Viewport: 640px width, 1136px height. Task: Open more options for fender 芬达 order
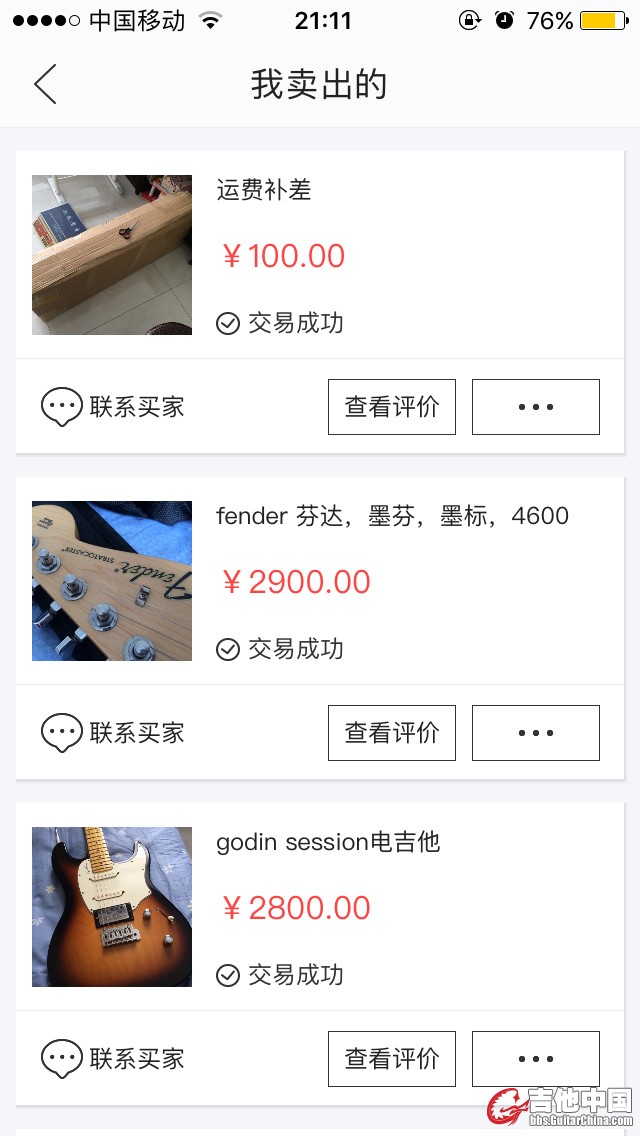pyautogui.click(x=536, y=733)
